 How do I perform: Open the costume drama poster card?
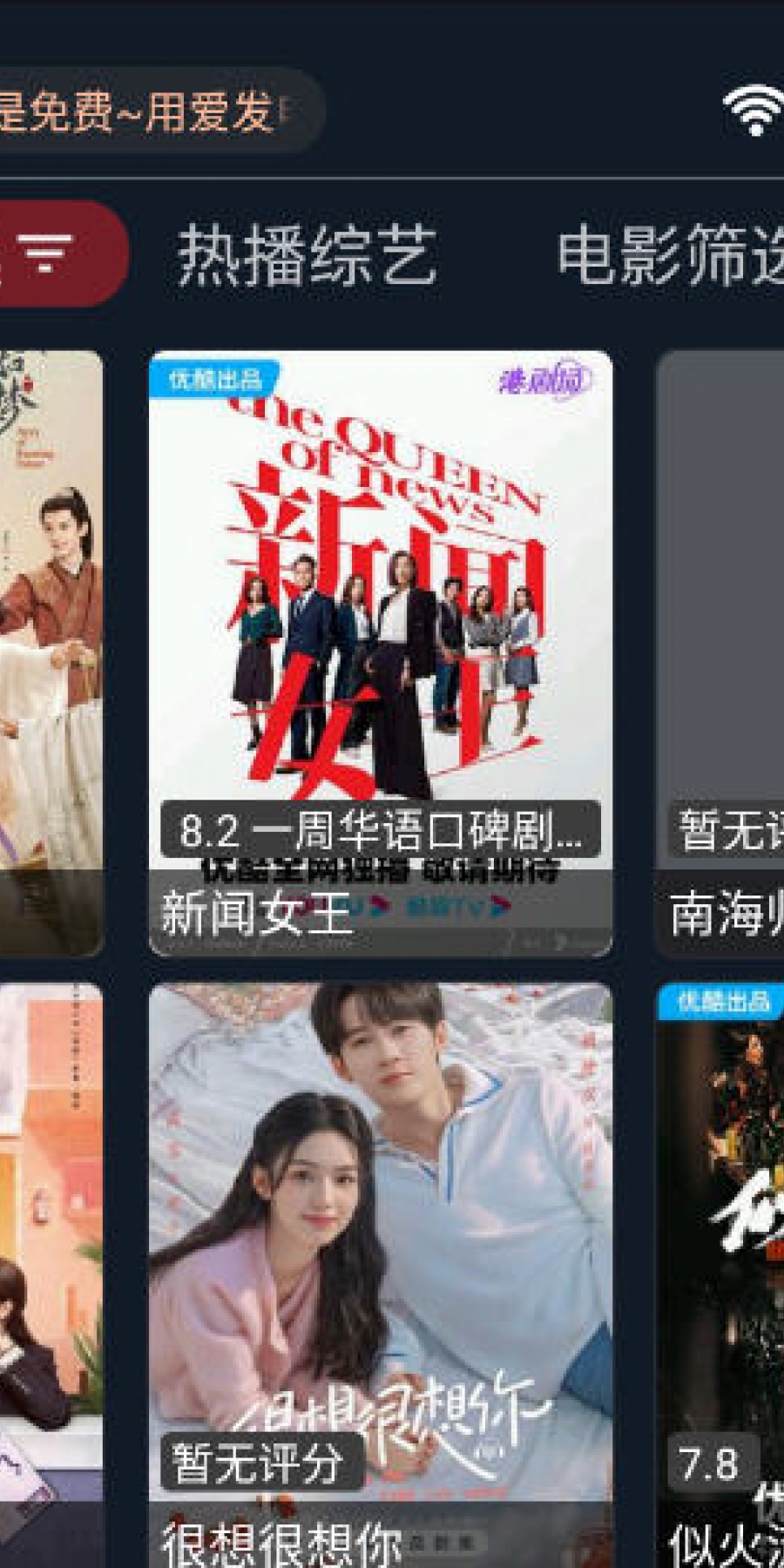(x=51, y=653)
